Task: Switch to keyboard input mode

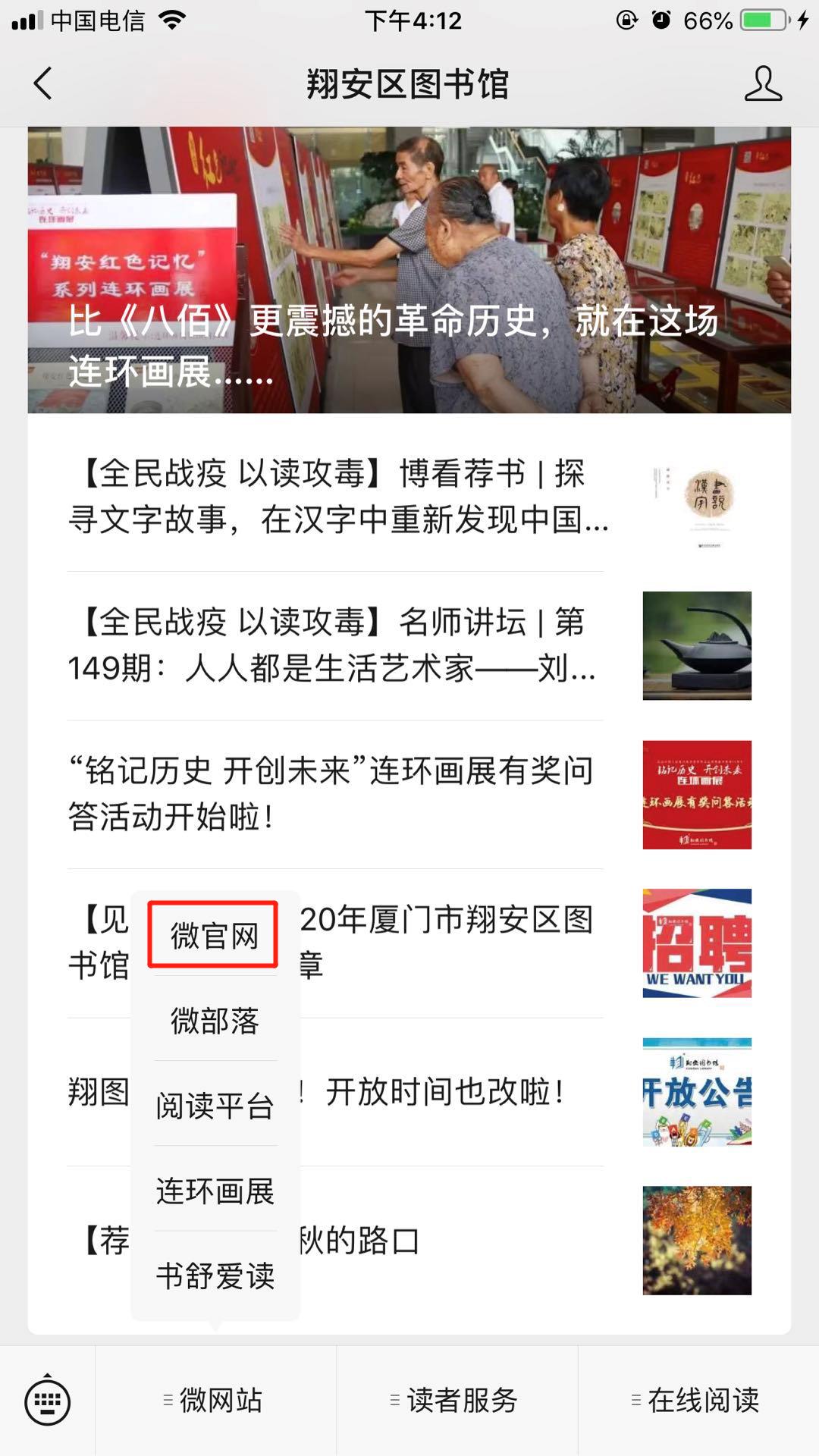Action: [48, 1401]
